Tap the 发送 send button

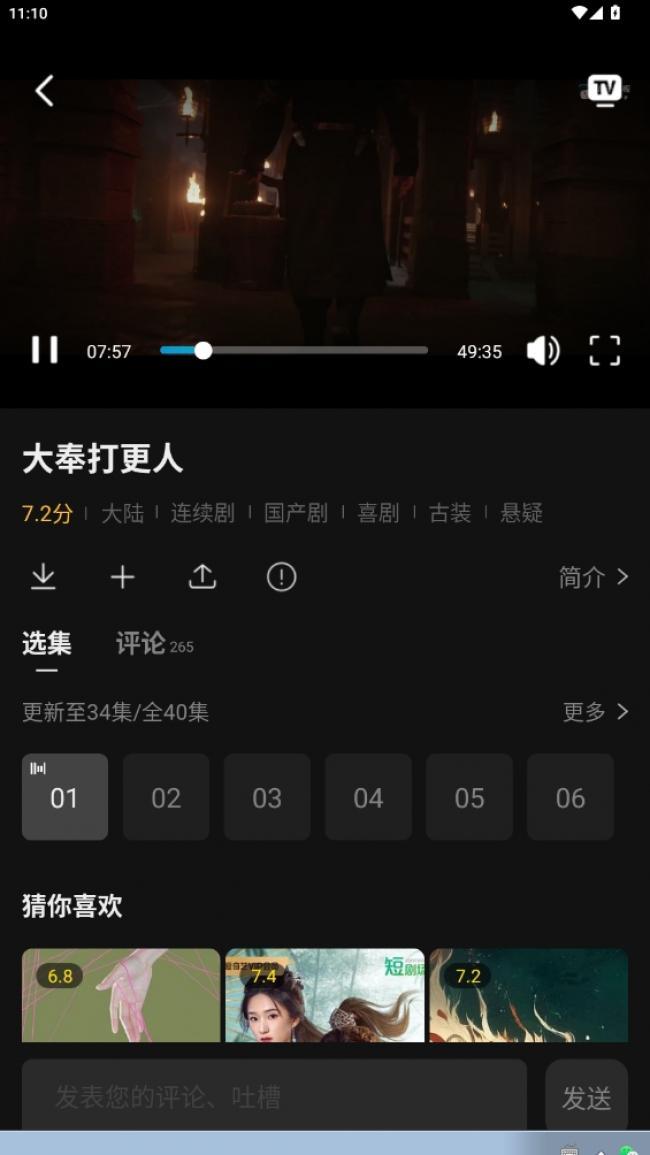point(586,1098)
